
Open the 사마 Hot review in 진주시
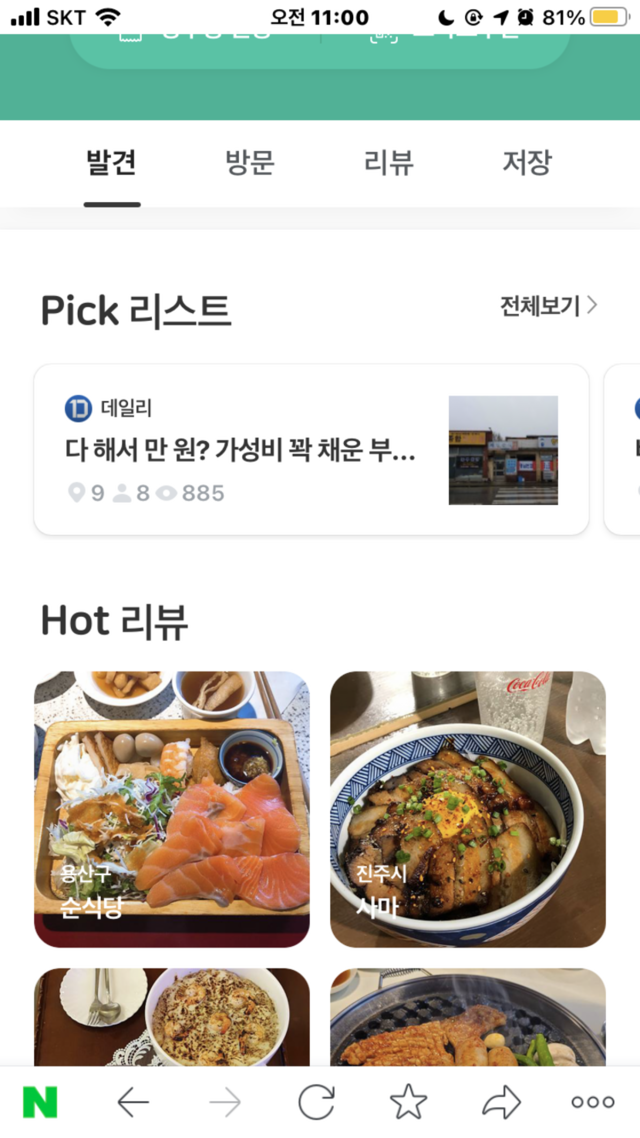point(468,809)
